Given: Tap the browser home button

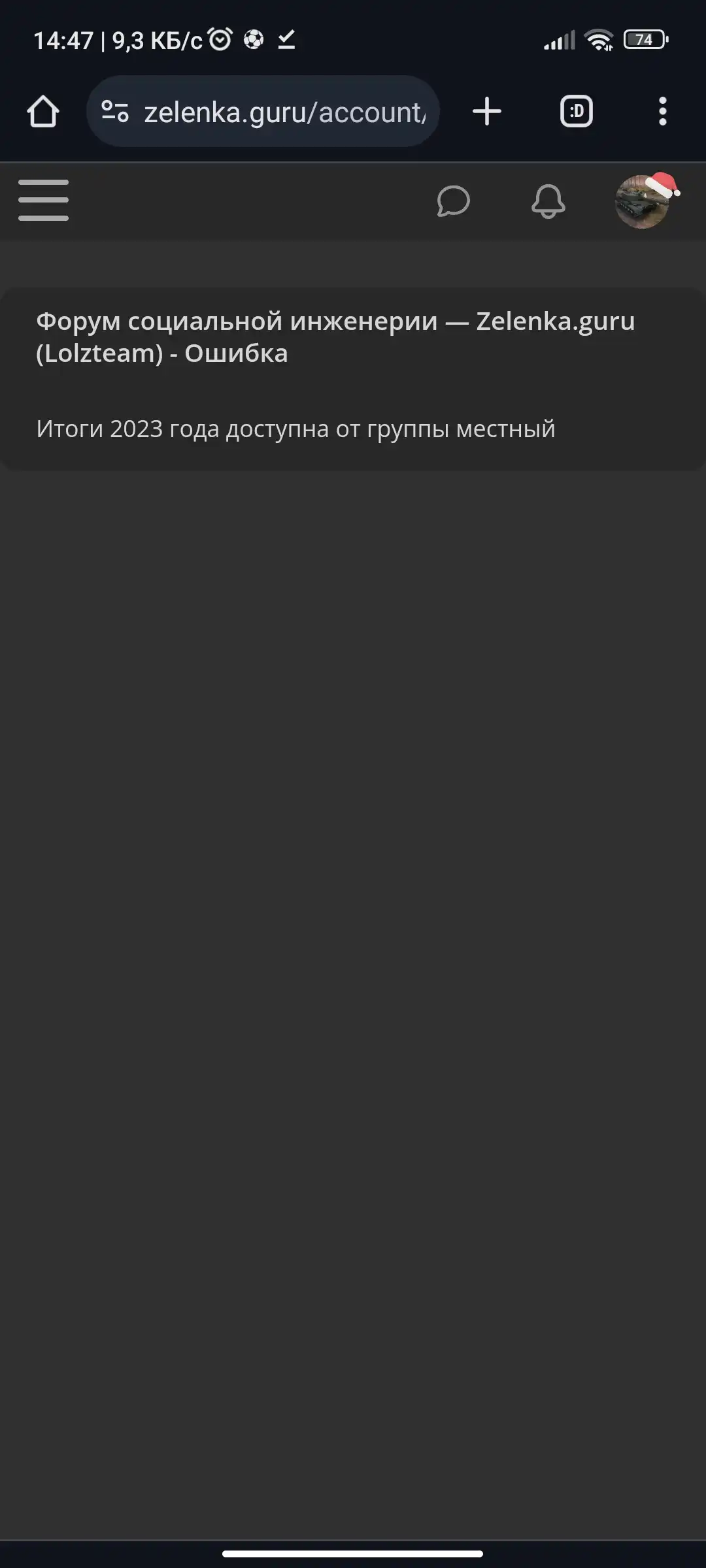Looking at the screenshot, I should pyautogui.click(x=43, y=112).
